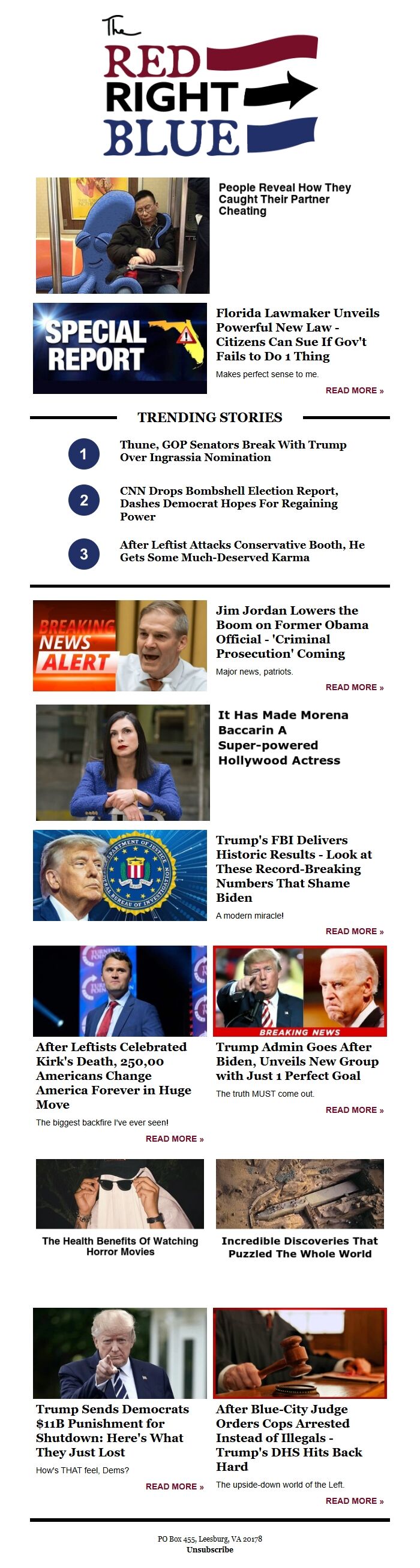Read more on the $11B shutdown punishment

(x=174, y=1486)
